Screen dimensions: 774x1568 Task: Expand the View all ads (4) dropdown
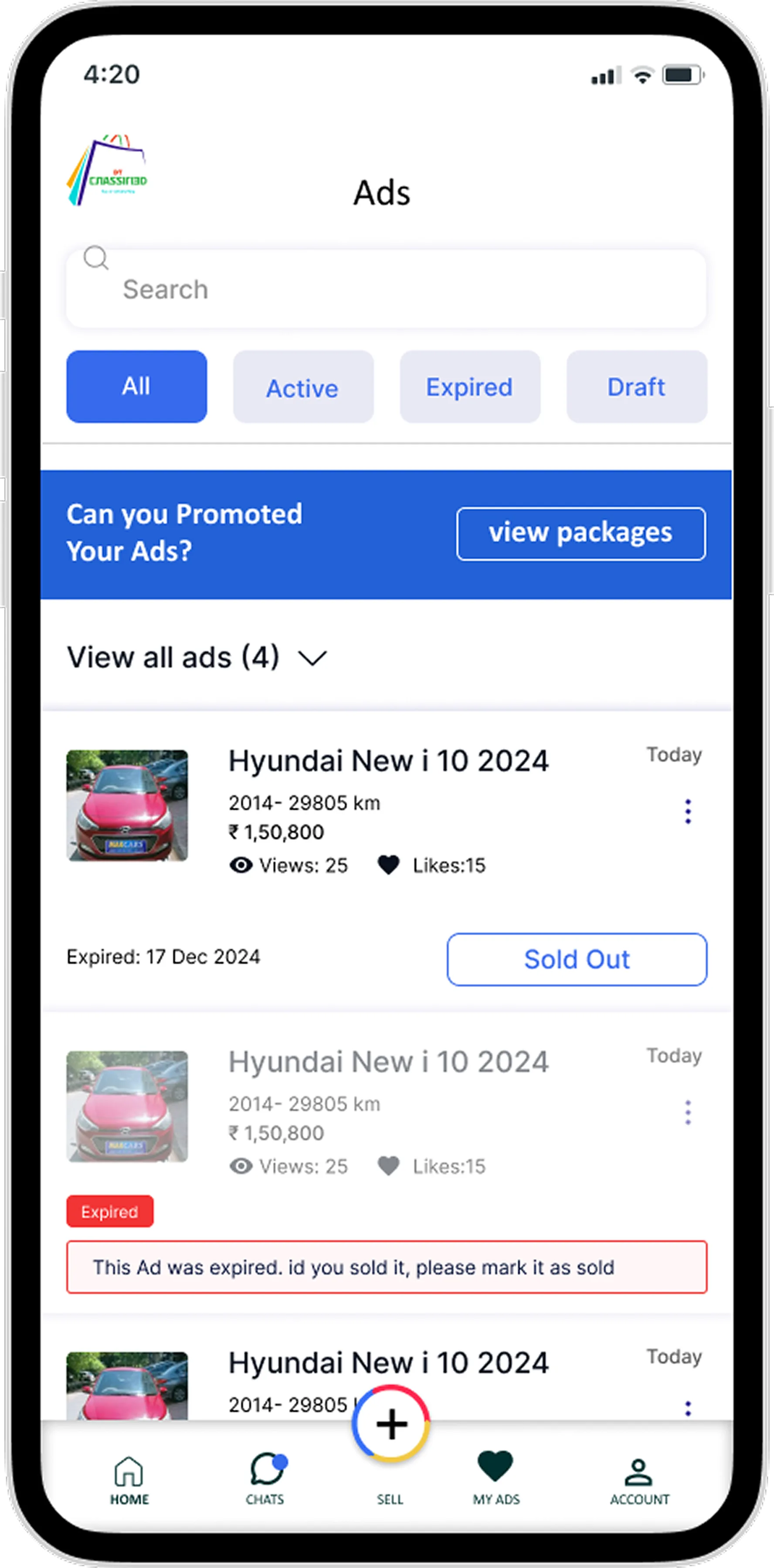pos(312,658)
